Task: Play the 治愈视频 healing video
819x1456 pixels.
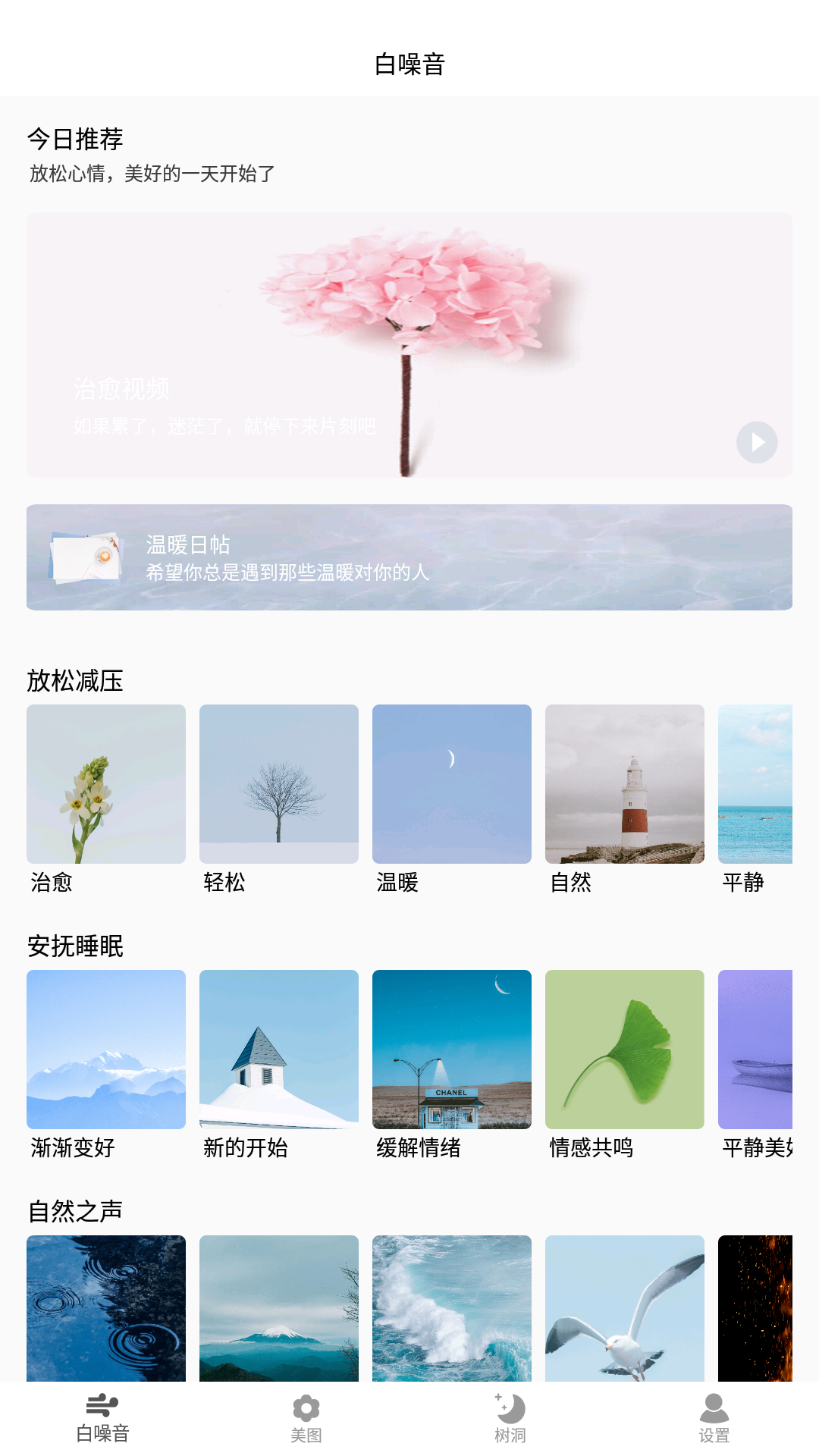Action: 757,442
